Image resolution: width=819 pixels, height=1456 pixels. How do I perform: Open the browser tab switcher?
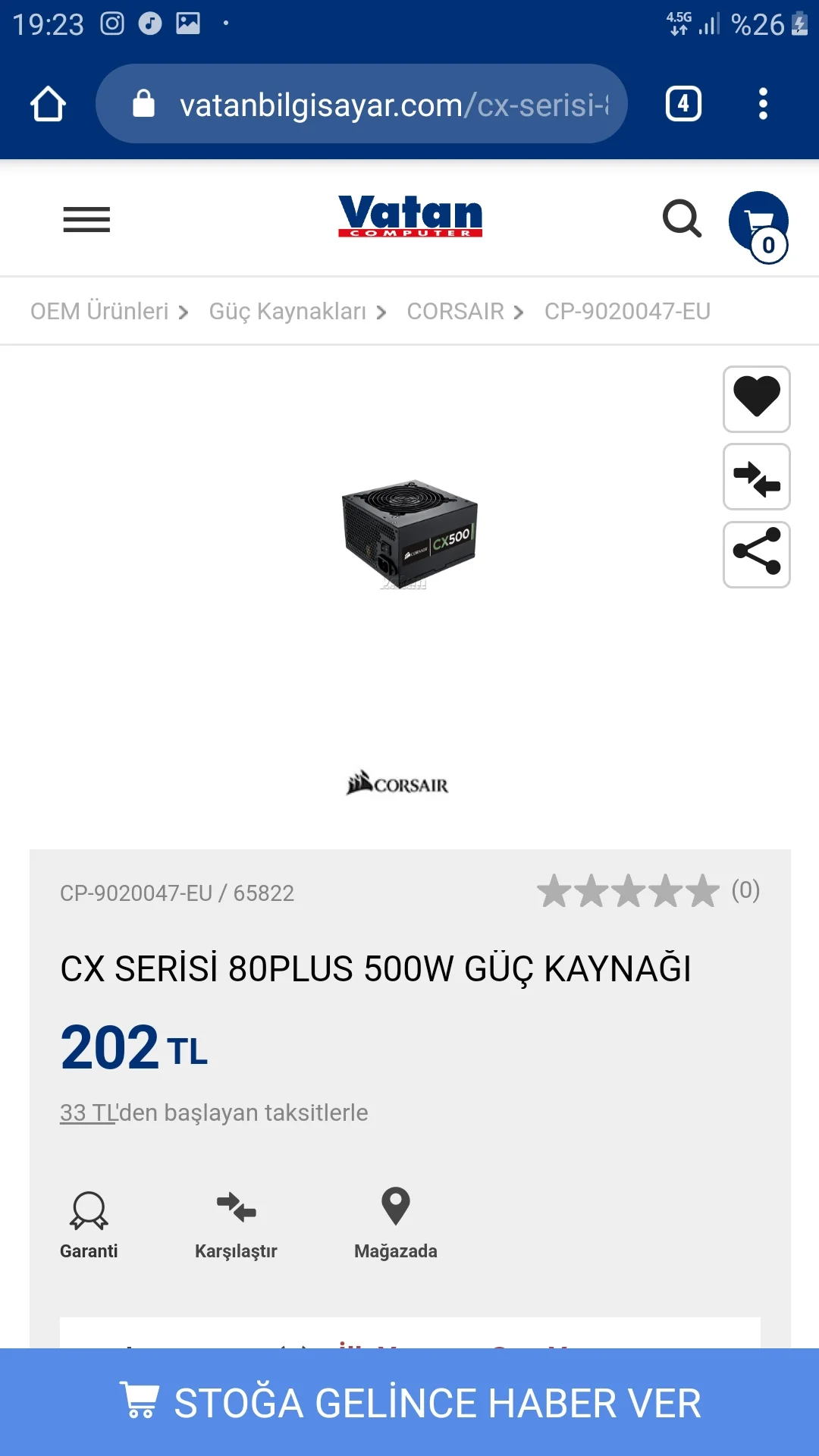click(x=683, y=104)
